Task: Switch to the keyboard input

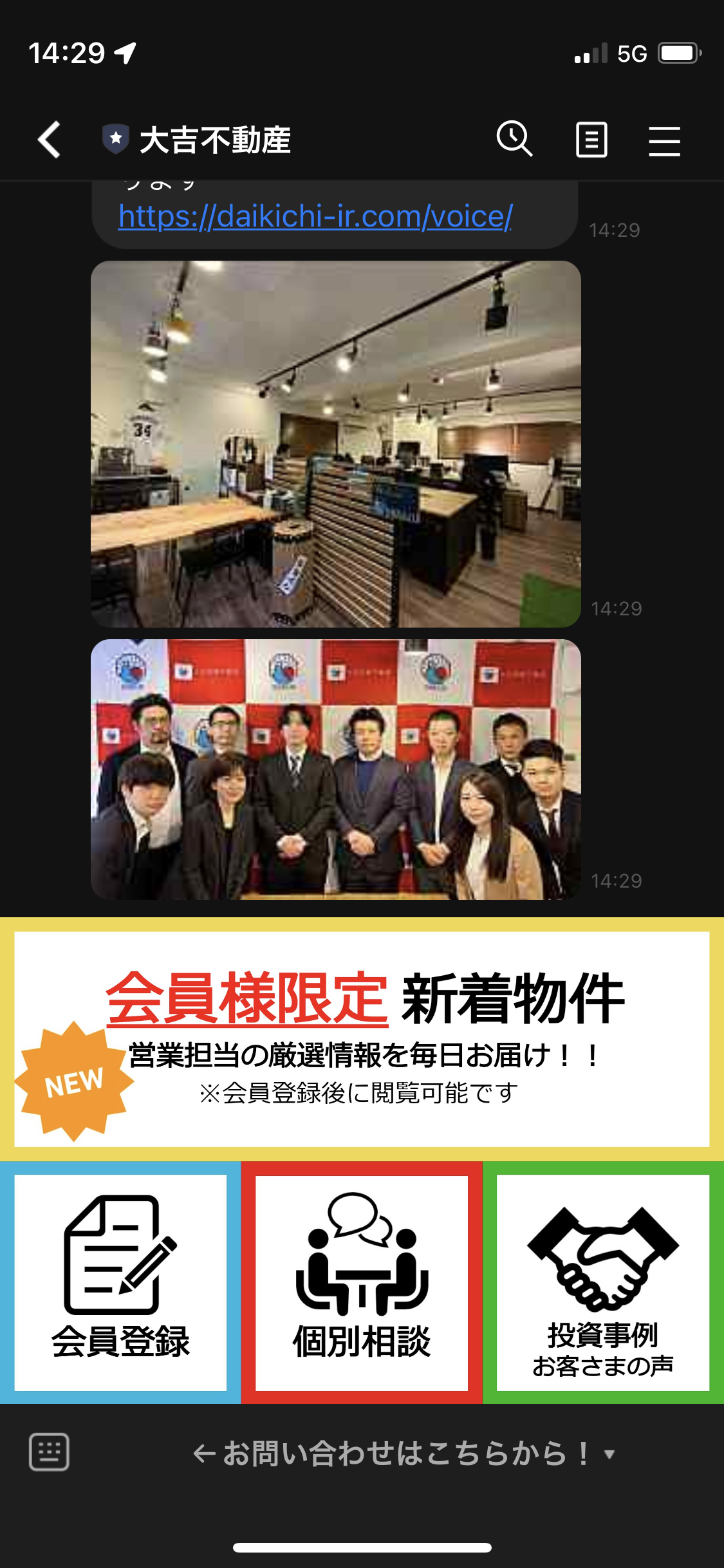Action: pyautogui.click(x=49, y=1452)
